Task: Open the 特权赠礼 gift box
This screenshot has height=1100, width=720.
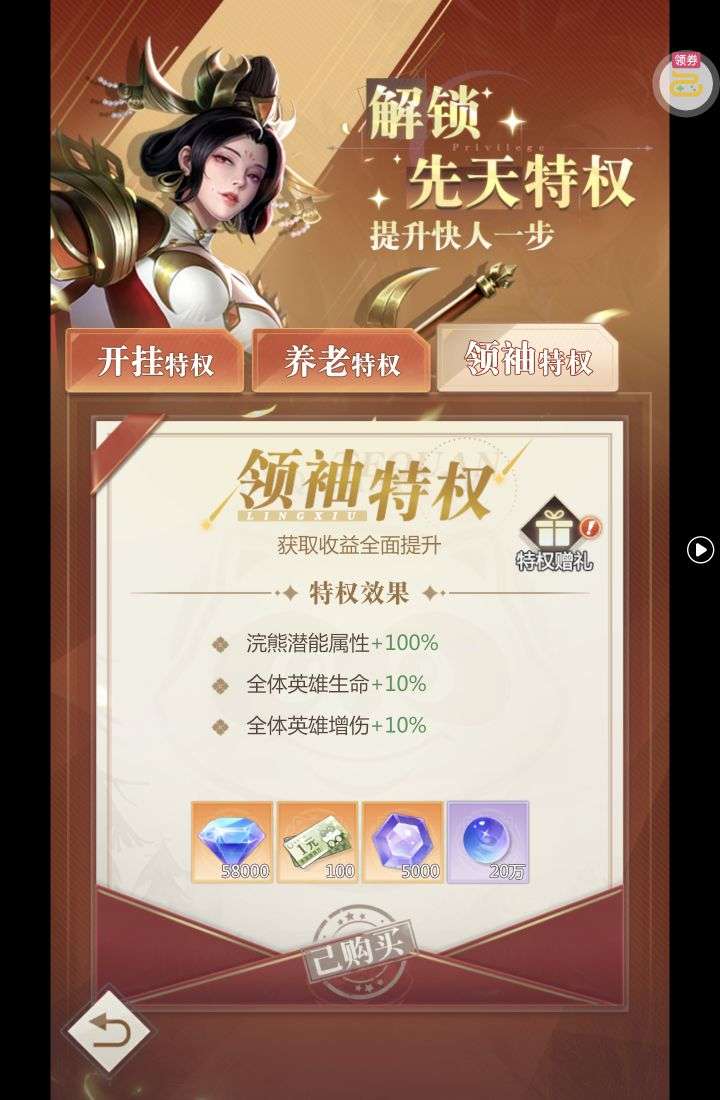Action: click(555, 535)
